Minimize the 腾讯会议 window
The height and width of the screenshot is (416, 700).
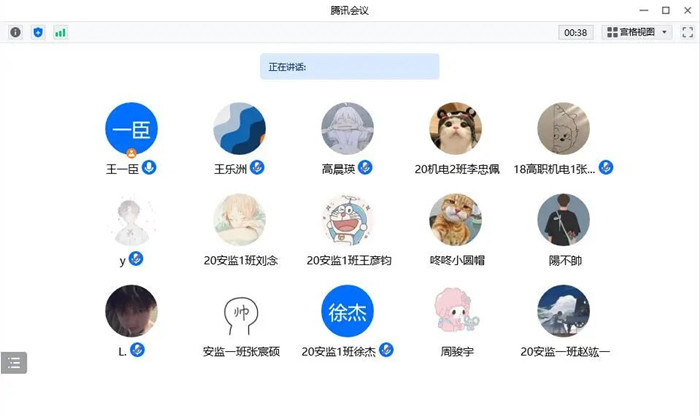[642, 10]
